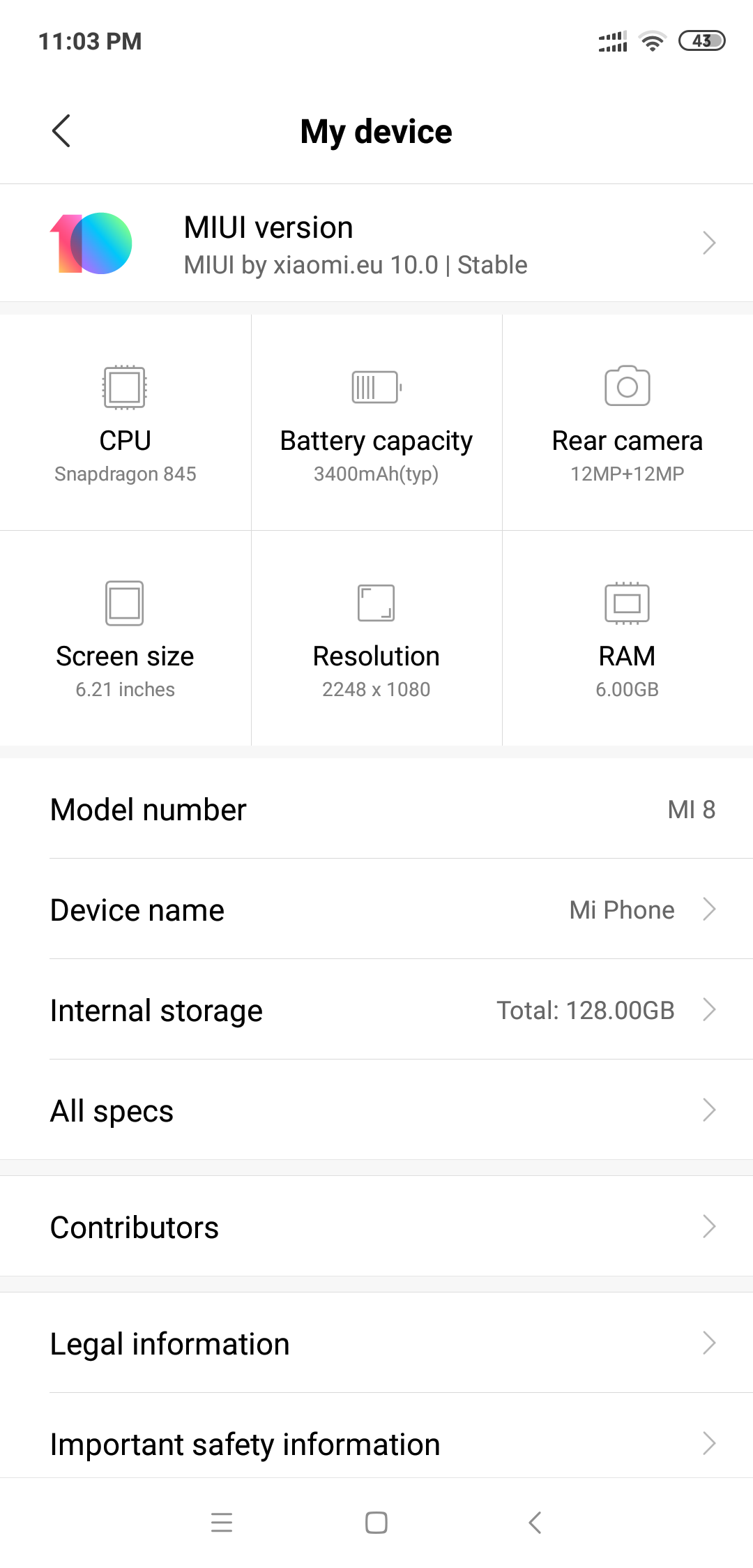The height and width of the screenshot is (1568, 753).
Task: Open Important safety information
Action: (376, 1444)
